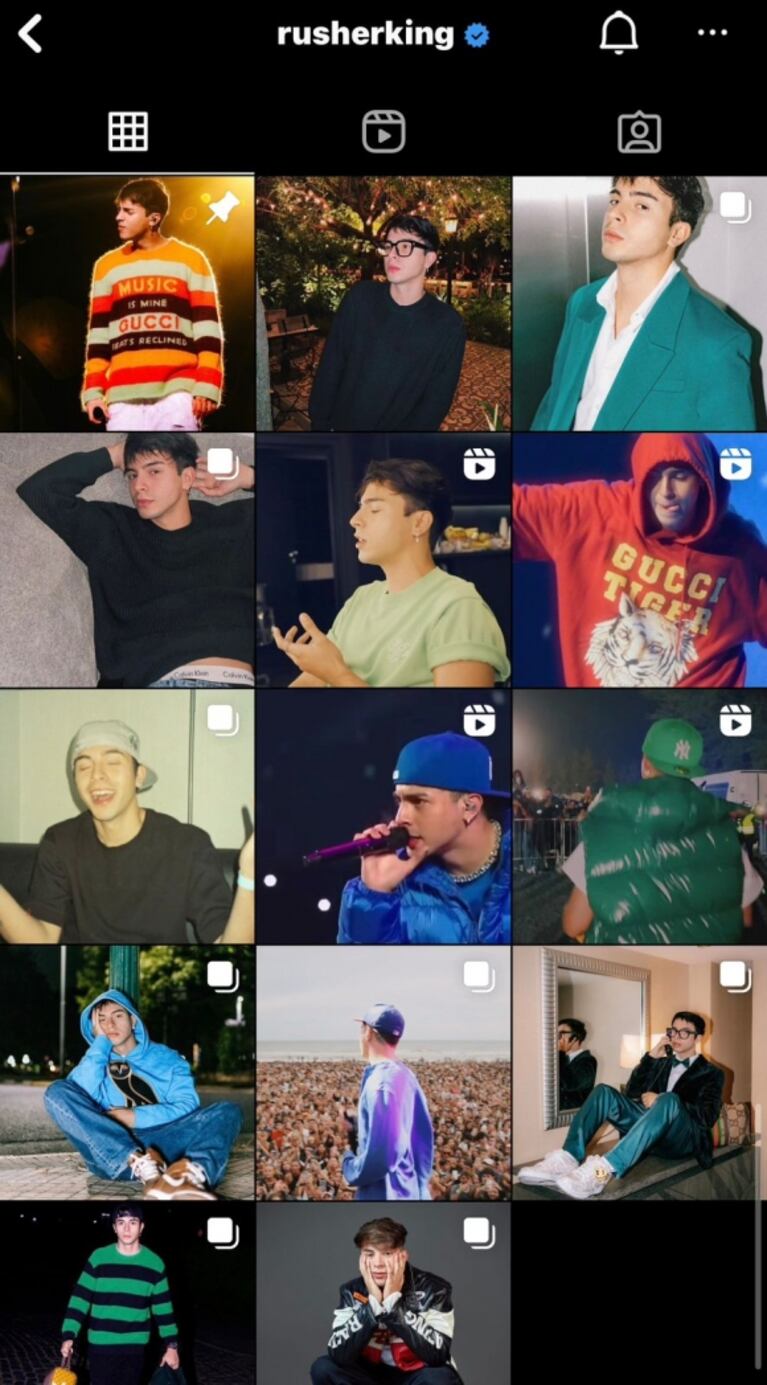
Task: Open the mirror and velvet suit post
Action: 639,1072
